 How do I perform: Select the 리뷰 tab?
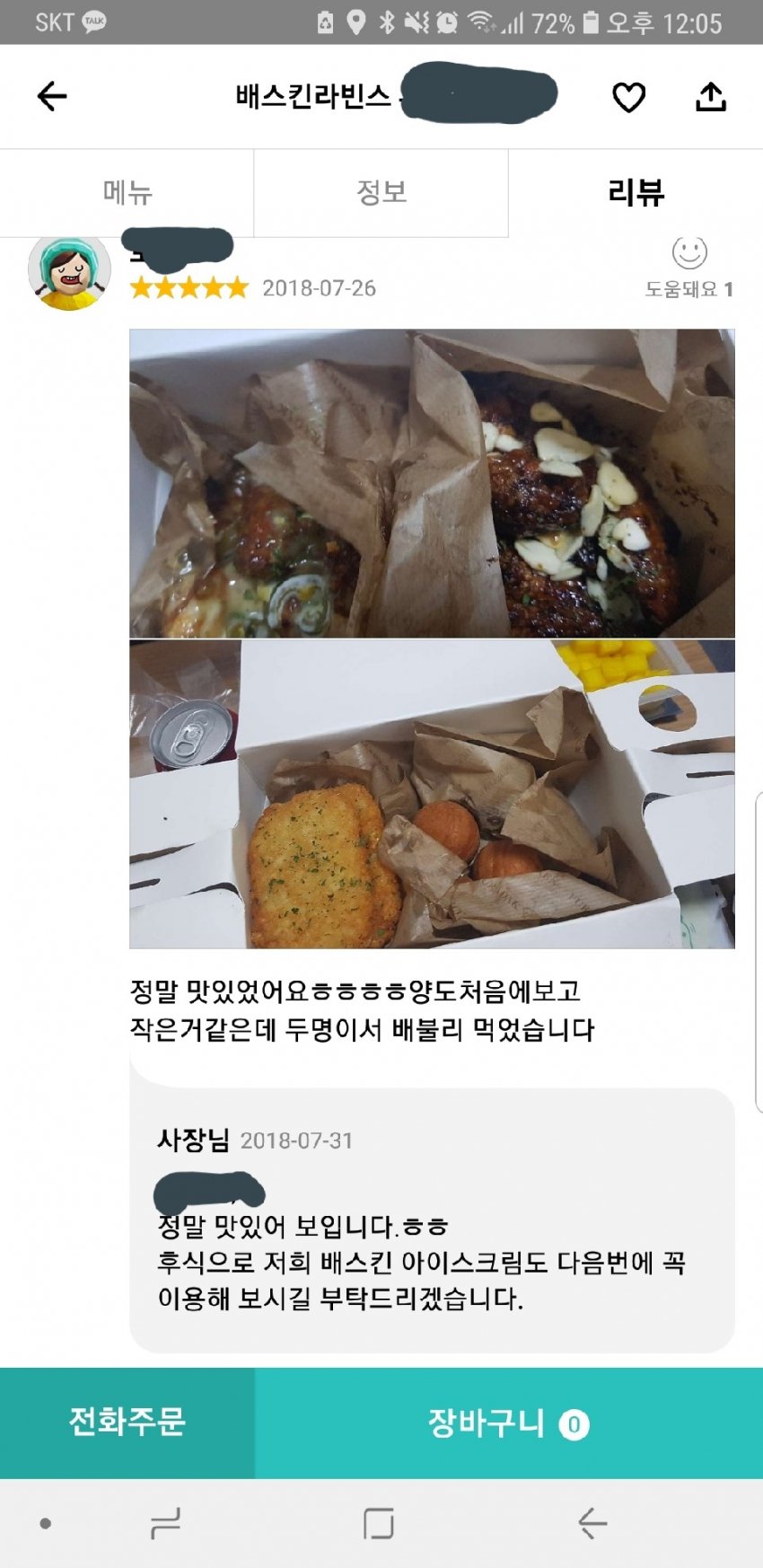[636, 192]
